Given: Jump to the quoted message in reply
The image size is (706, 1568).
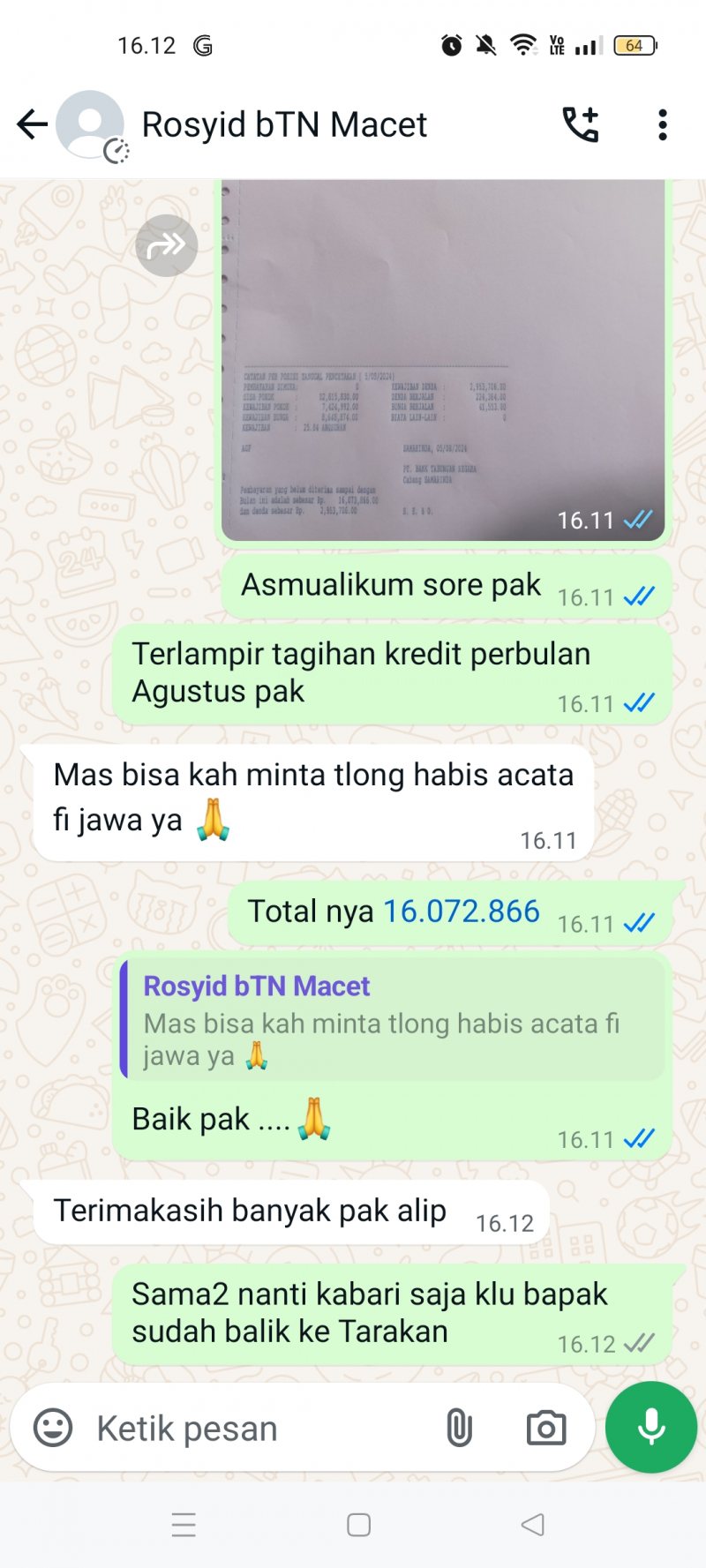Looking at the screenshot, I should (393, 1020).
